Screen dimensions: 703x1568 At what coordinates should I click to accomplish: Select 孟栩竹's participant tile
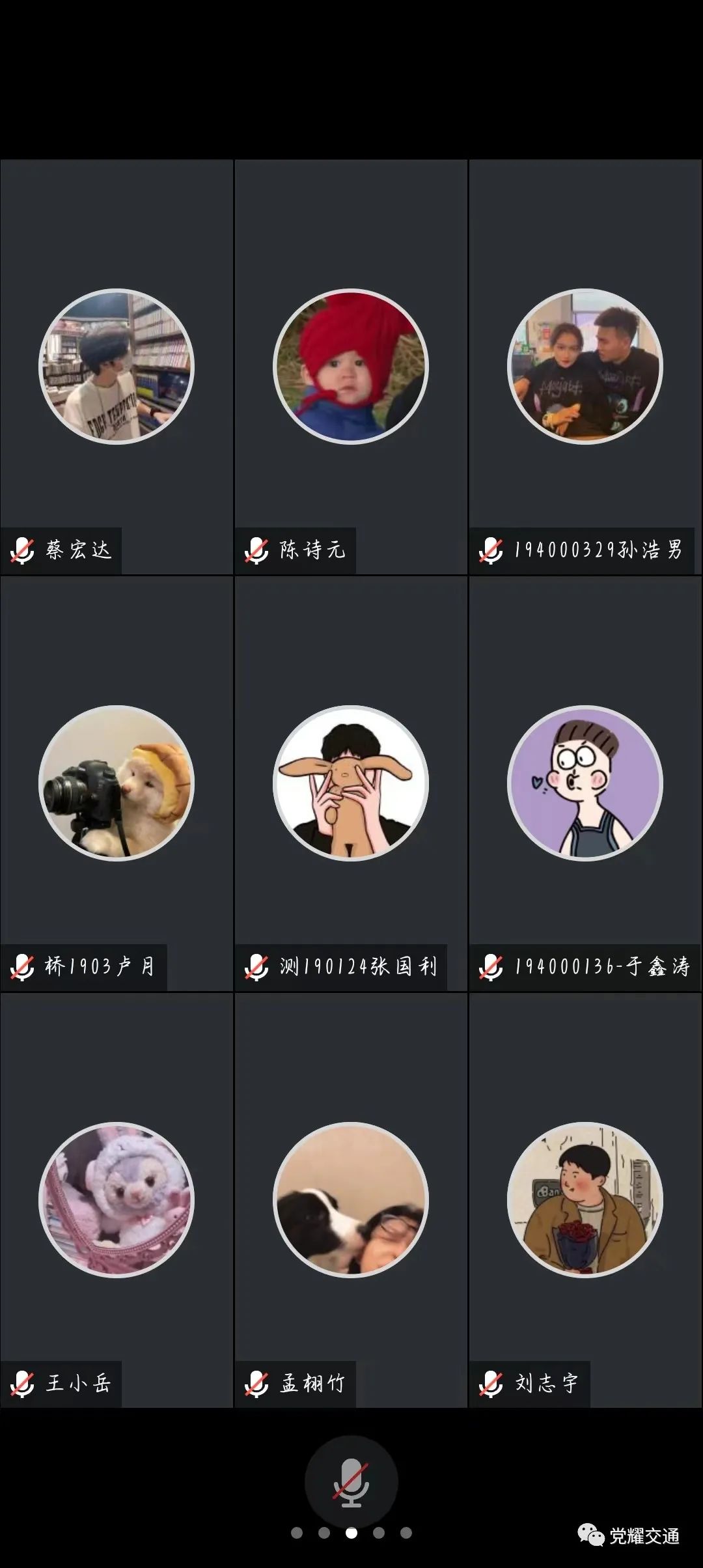point(351,1199)
